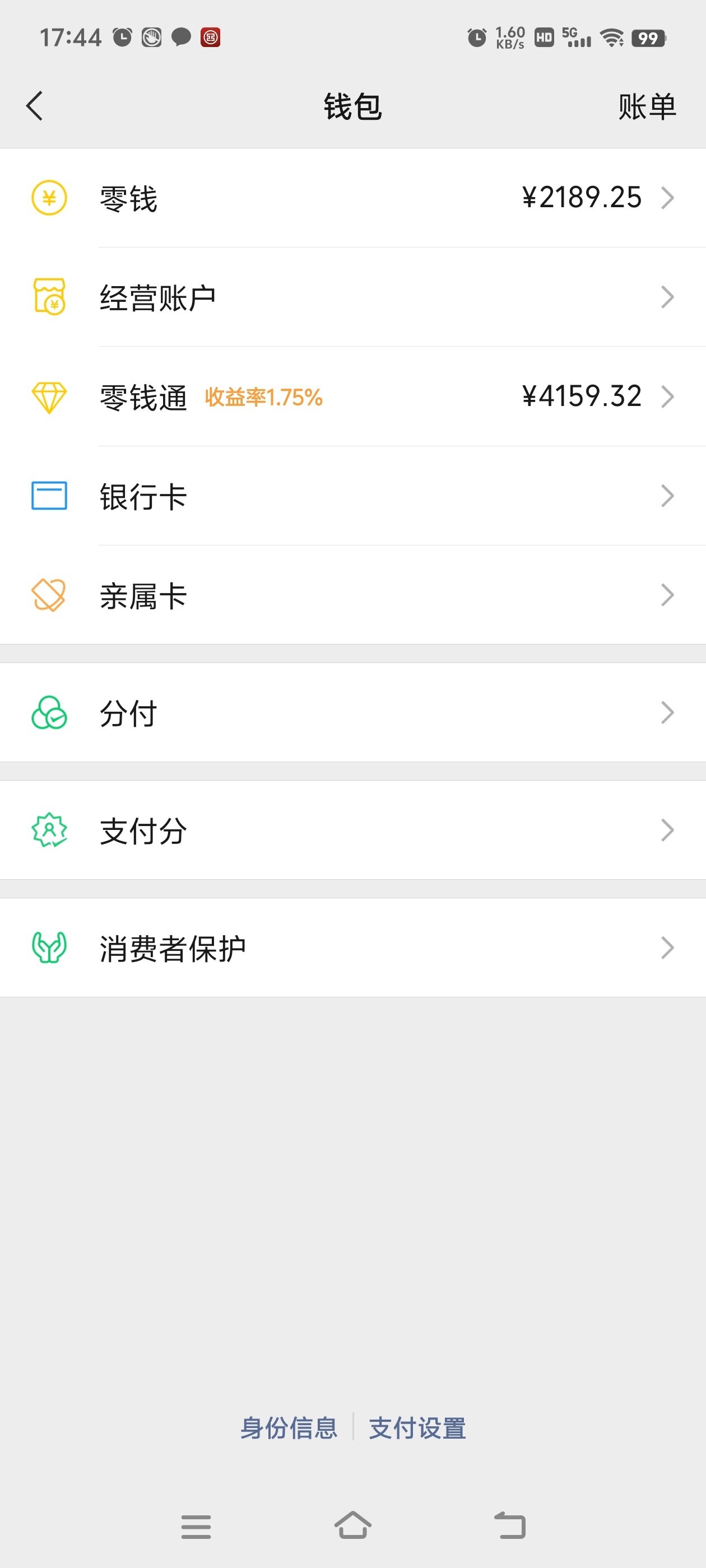Open recent apps from navigation bar
Screen dimensions: 706x1568
pos(196,1527)
